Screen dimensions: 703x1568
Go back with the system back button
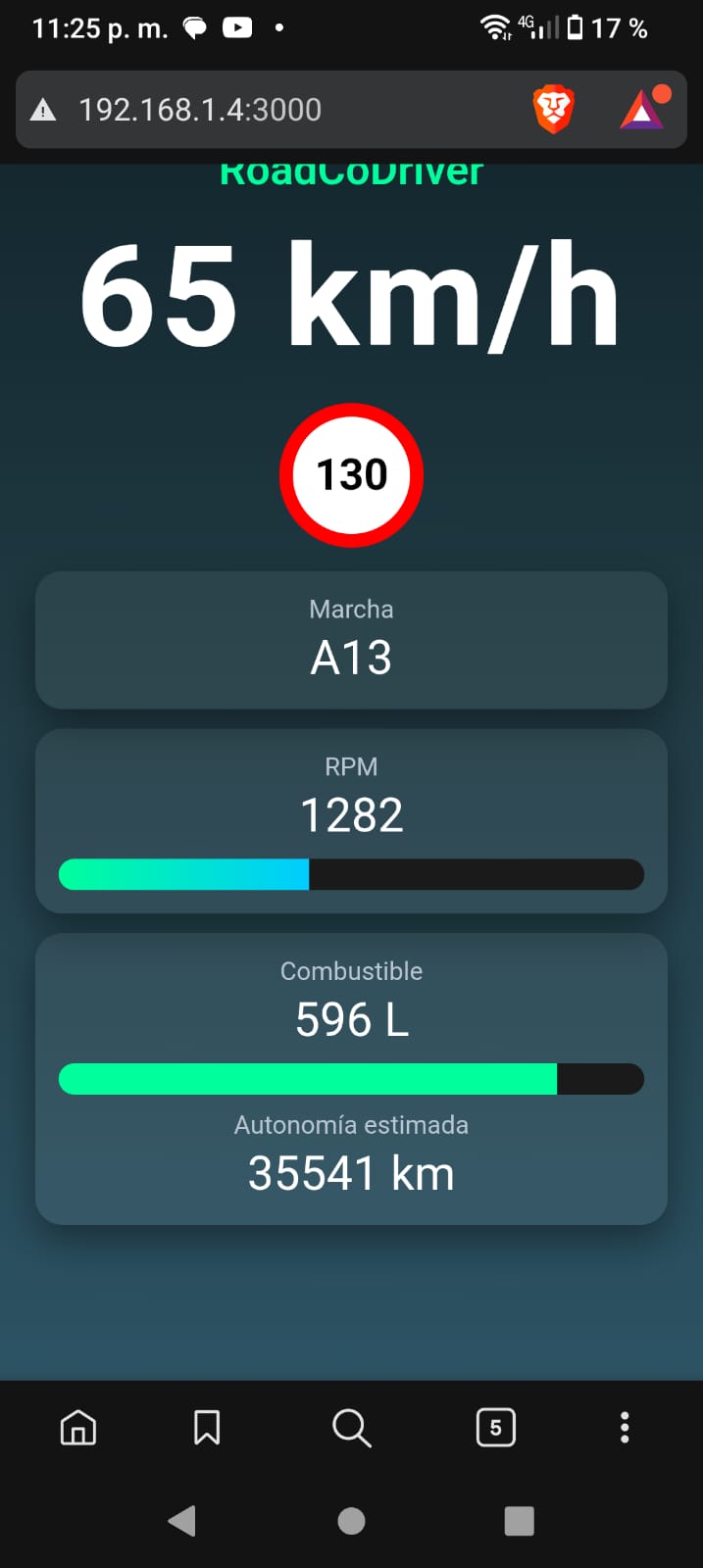point(182,1520)
